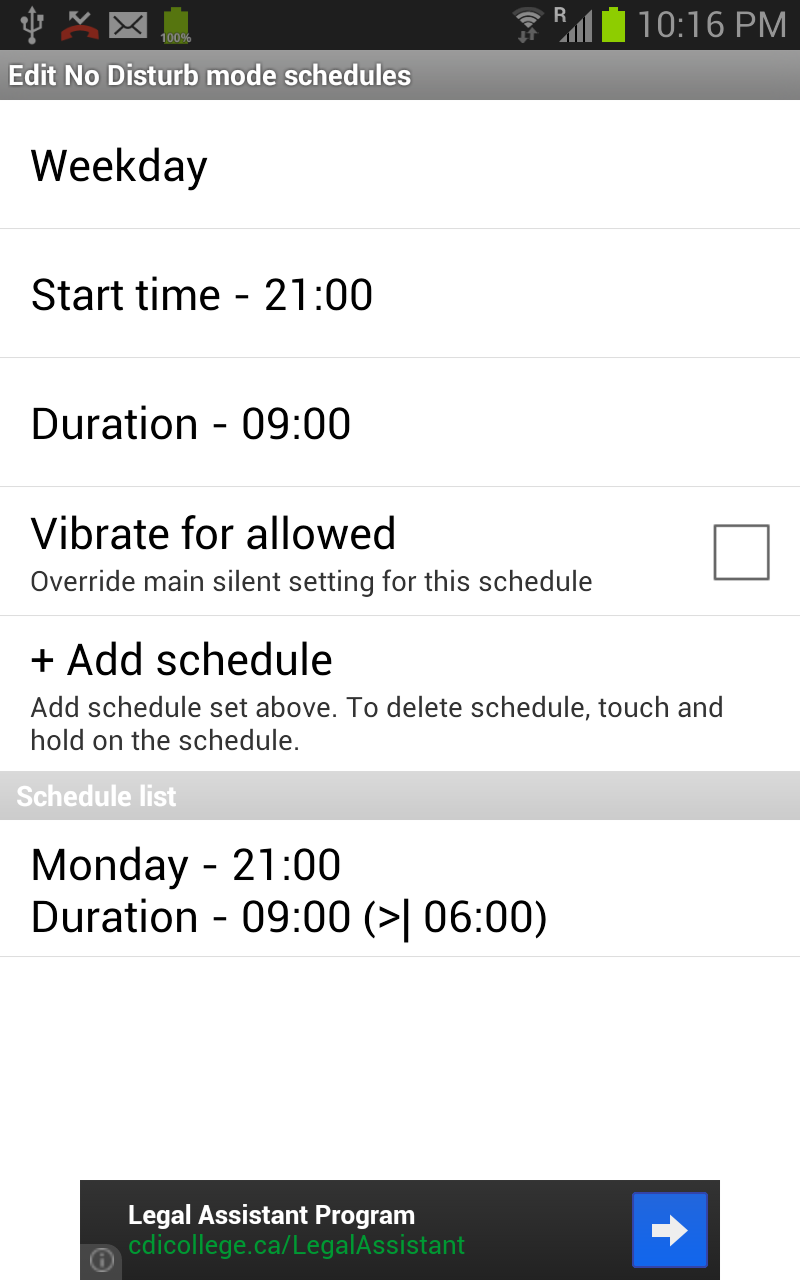Open the Legal Assistant Program ad arrow
Viewport: 800px width, 1280px height.
[669, 1230]
